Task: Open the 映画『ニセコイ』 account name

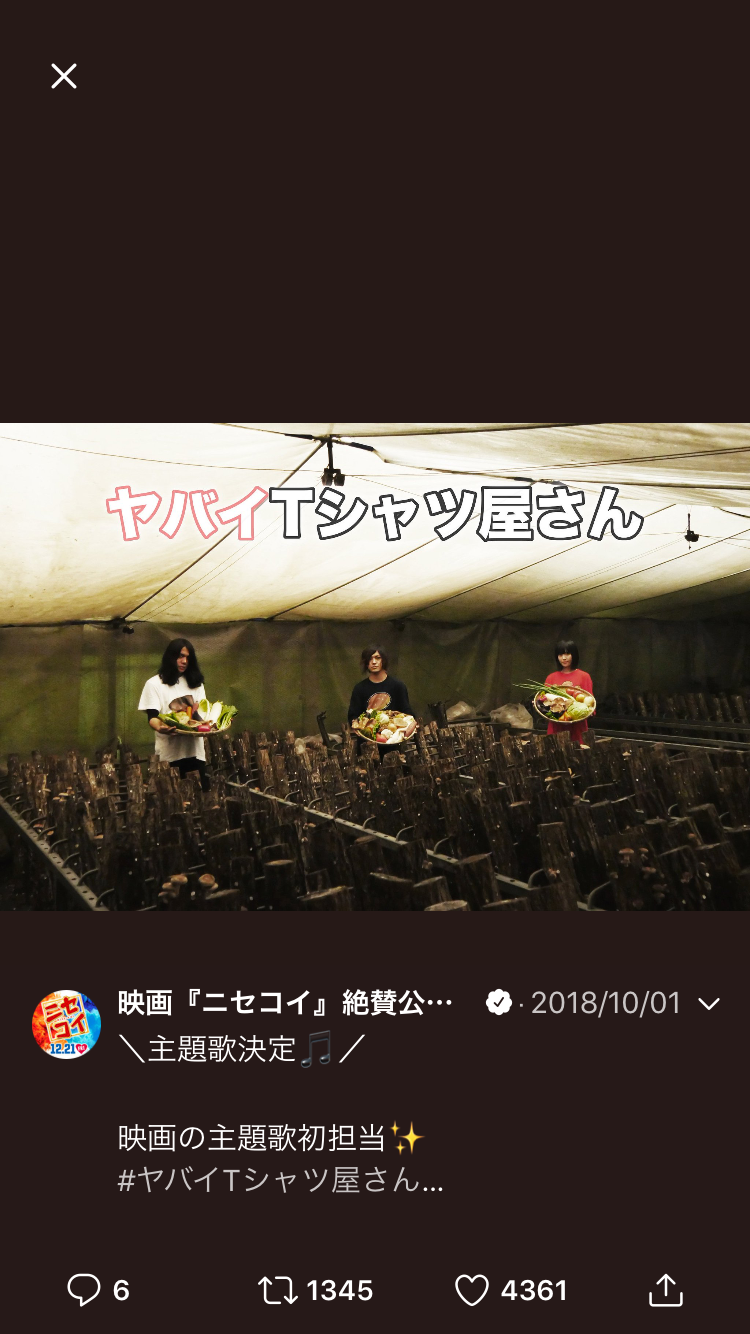Action: pyautogui.click(x=286, y=1003)
